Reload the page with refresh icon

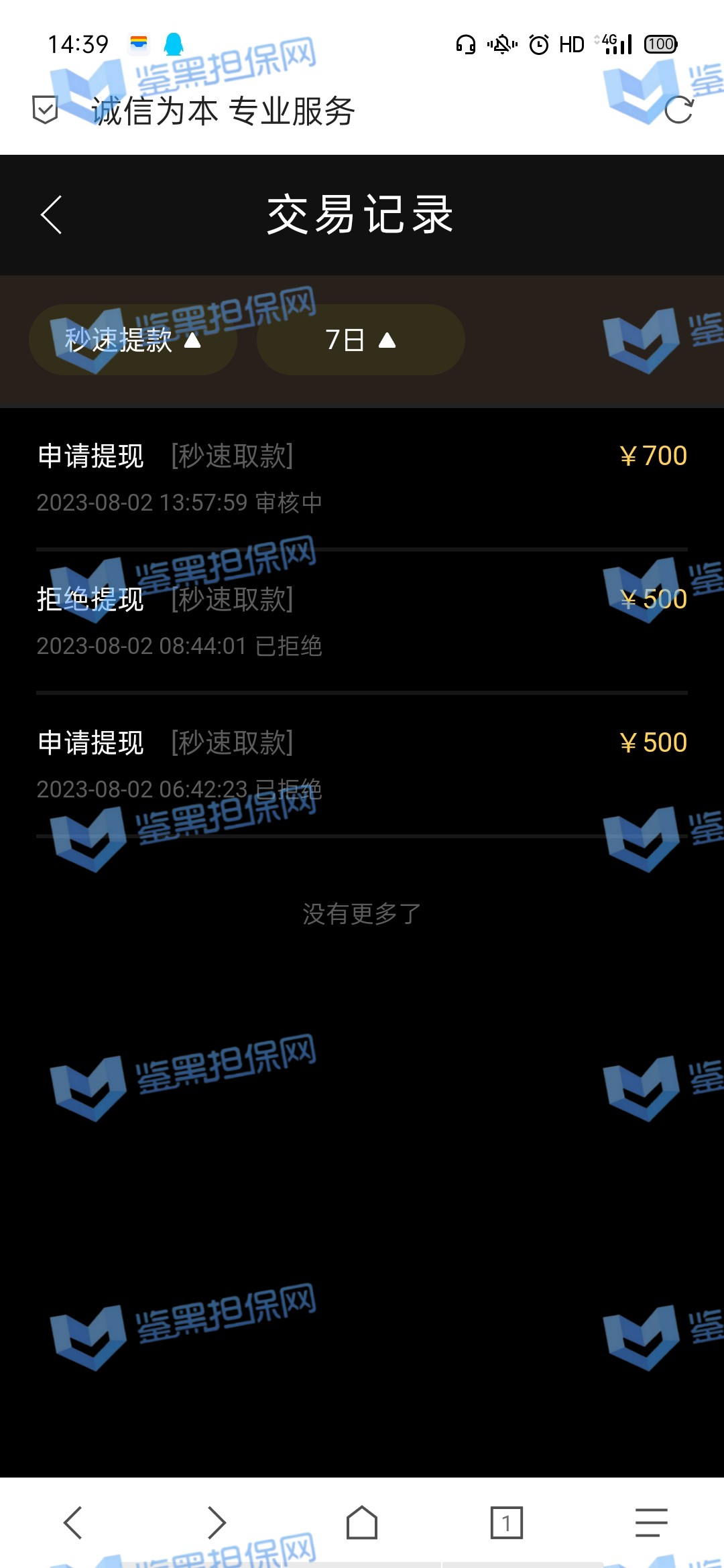(678, 110)
